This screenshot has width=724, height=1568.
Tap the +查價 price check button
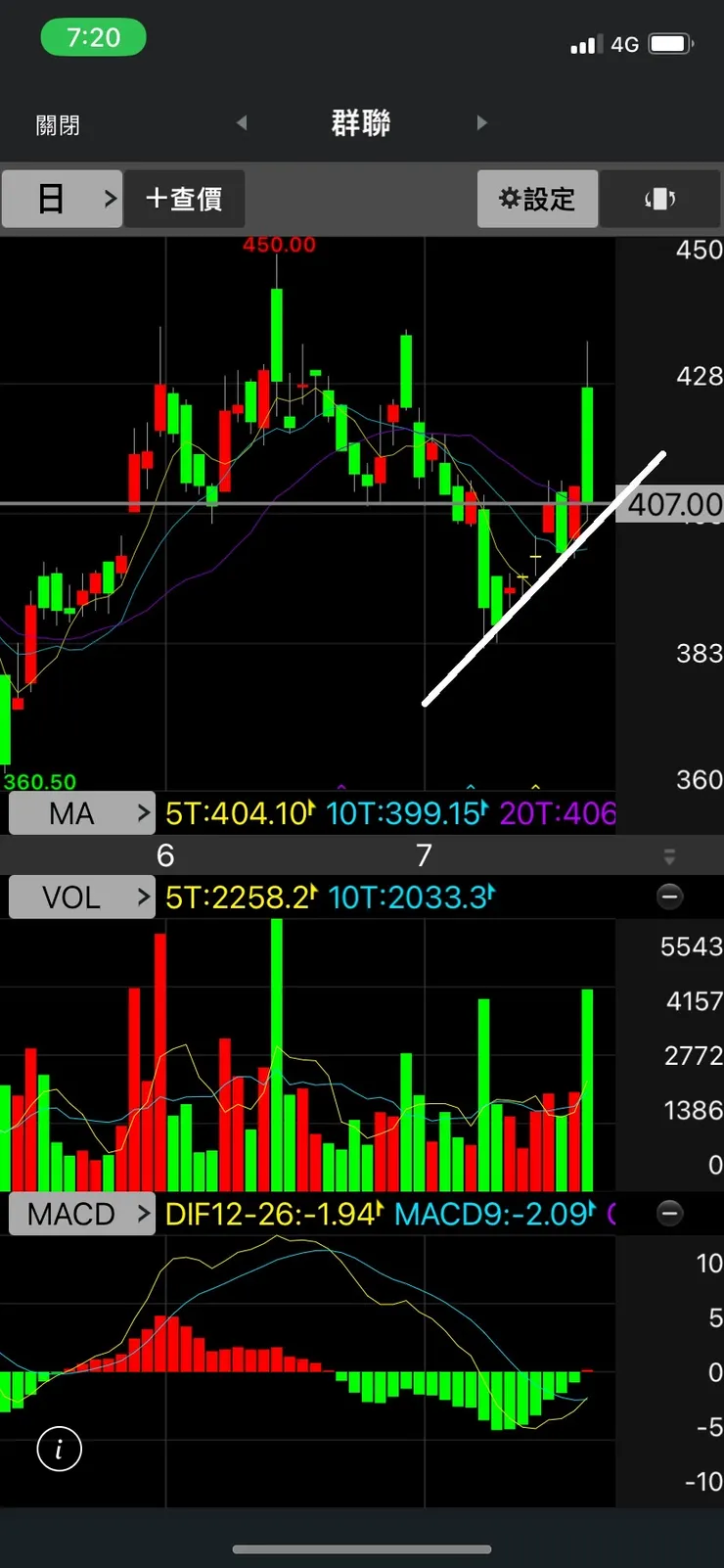pyautogui.click(x=184, y=200)
